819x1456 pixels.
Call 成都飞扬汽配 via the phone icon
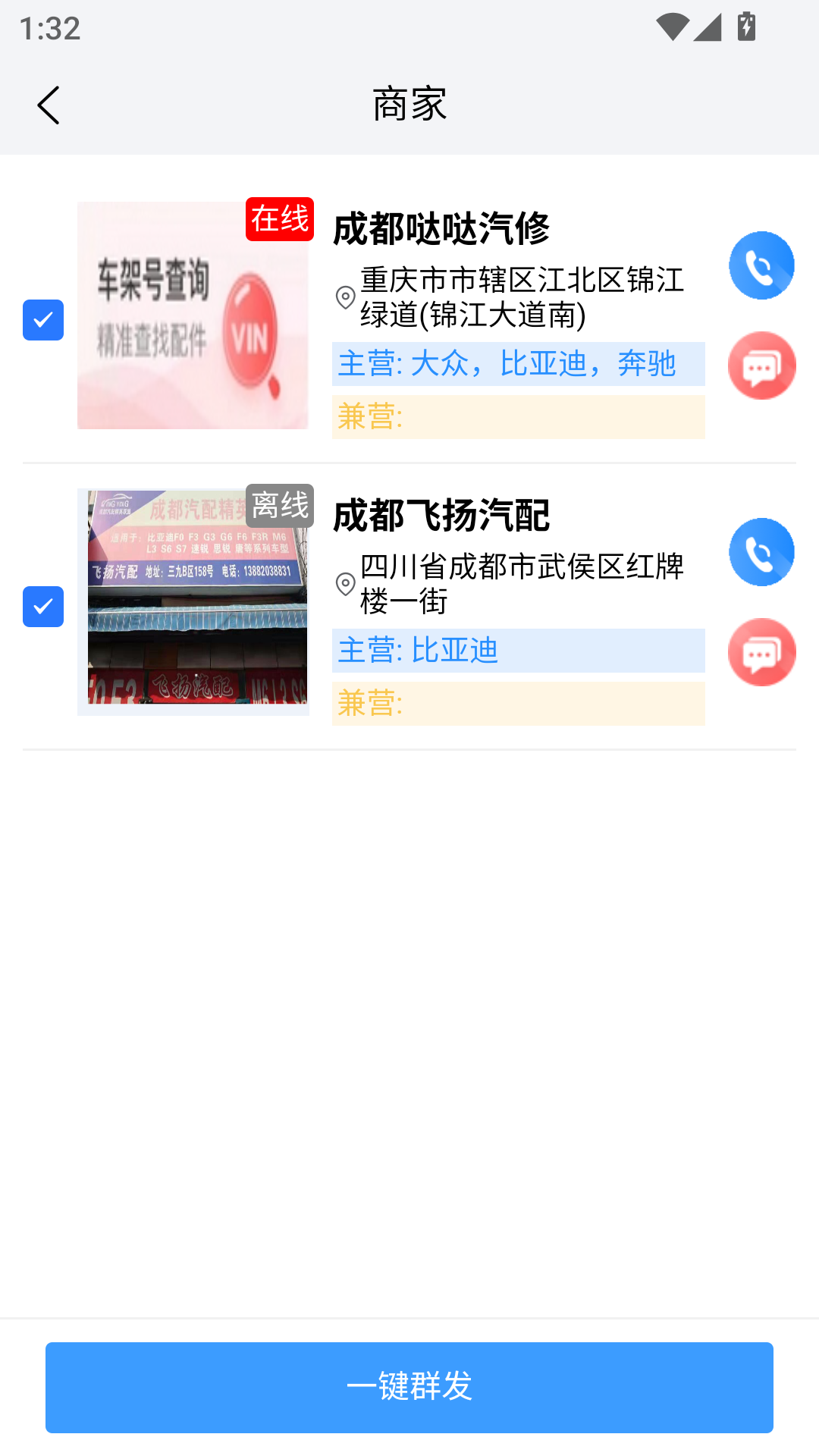761,552
